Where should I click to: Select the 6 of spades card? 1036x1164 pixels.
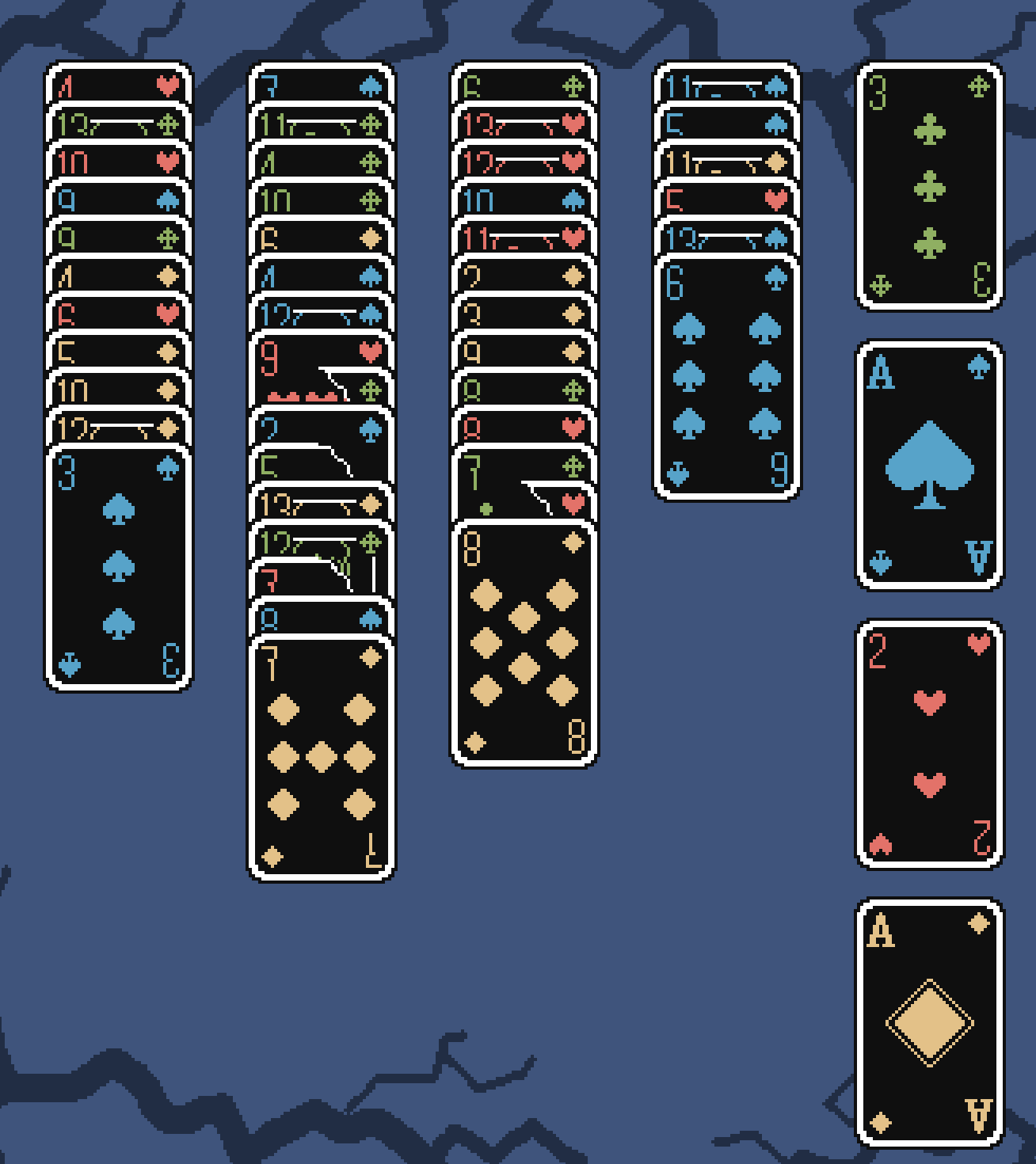click(727, 376)
